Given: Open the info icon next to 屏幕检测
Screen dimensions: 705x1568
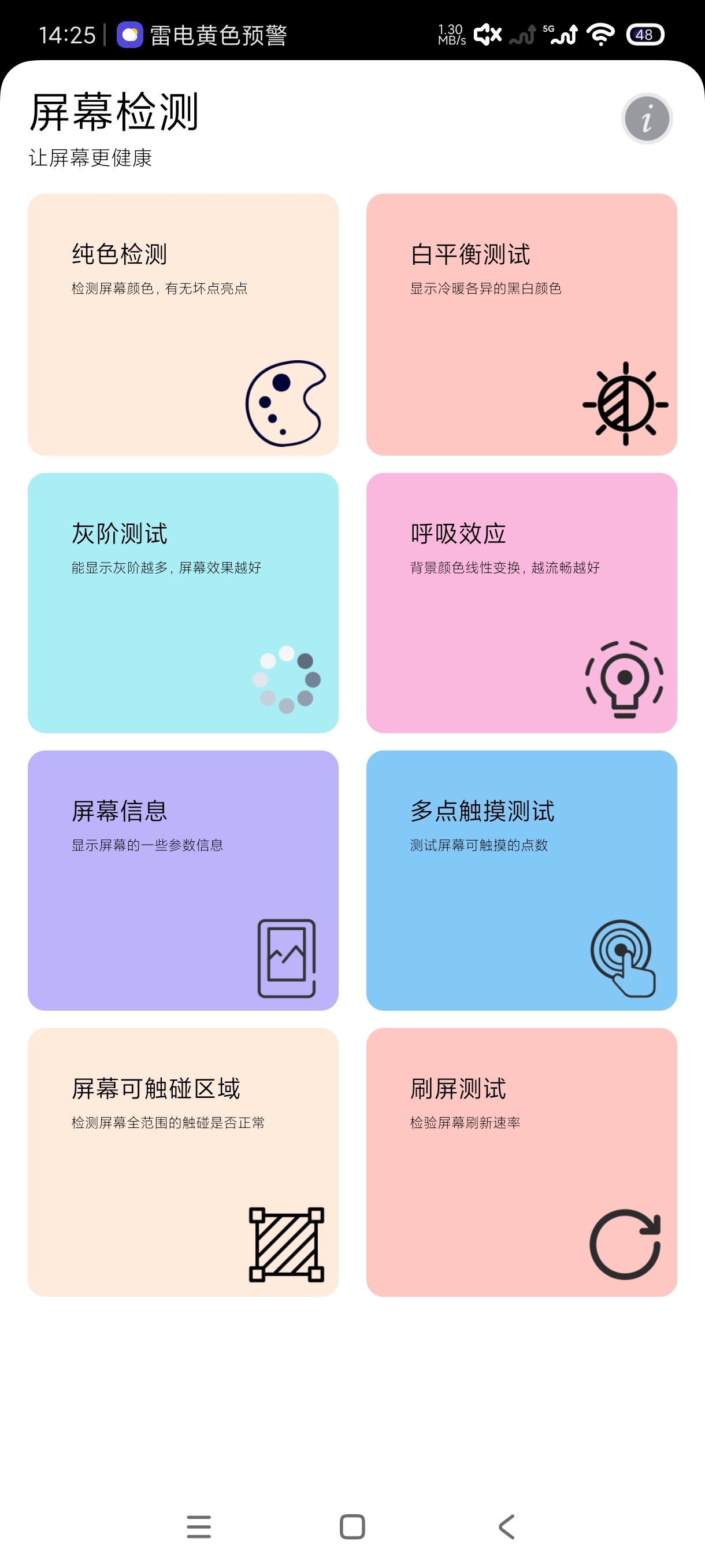Looking at the screenshot, I should click(x=646, y=119).
